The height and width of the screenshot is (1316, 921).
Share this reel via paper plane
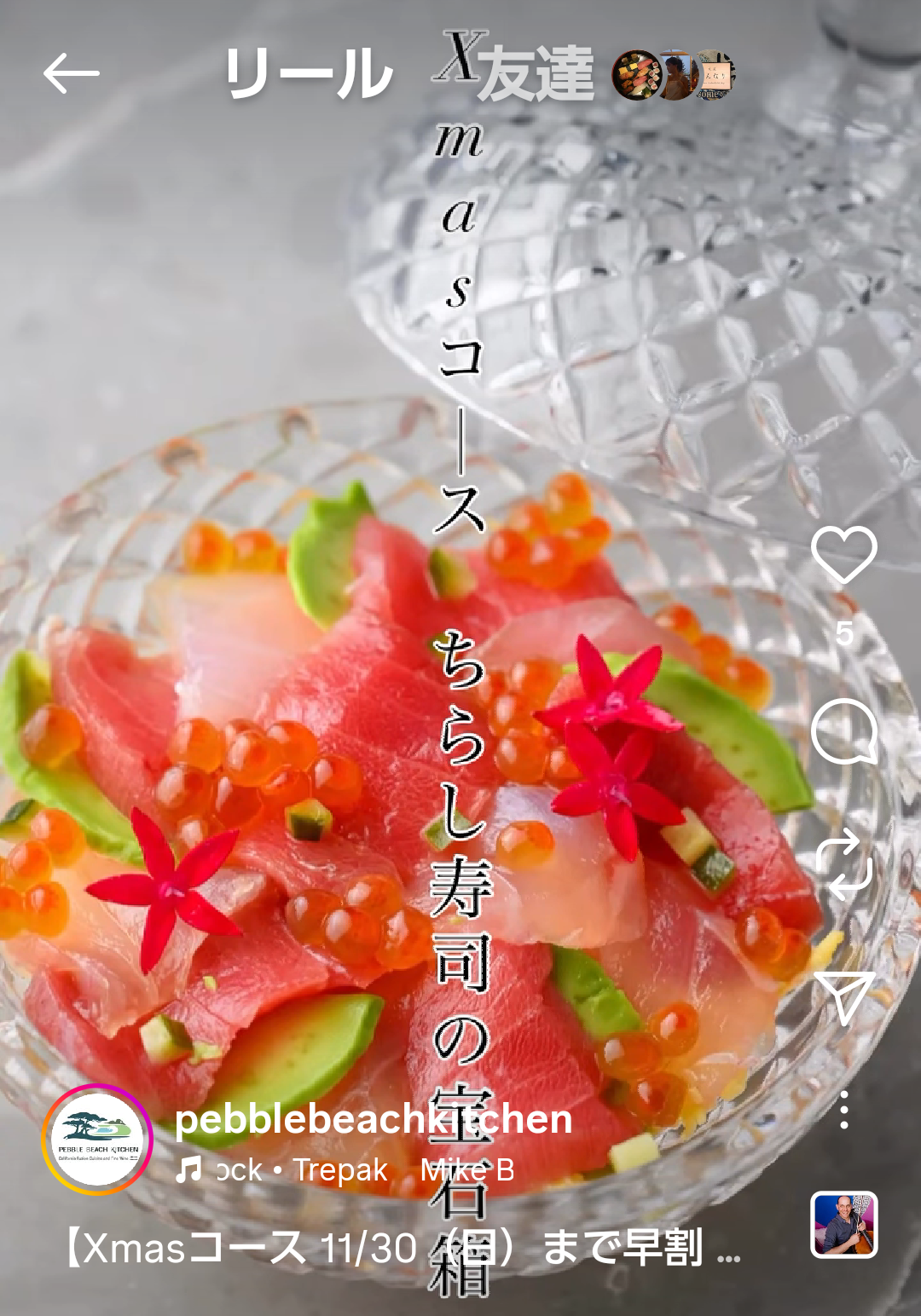click(843, 996)
